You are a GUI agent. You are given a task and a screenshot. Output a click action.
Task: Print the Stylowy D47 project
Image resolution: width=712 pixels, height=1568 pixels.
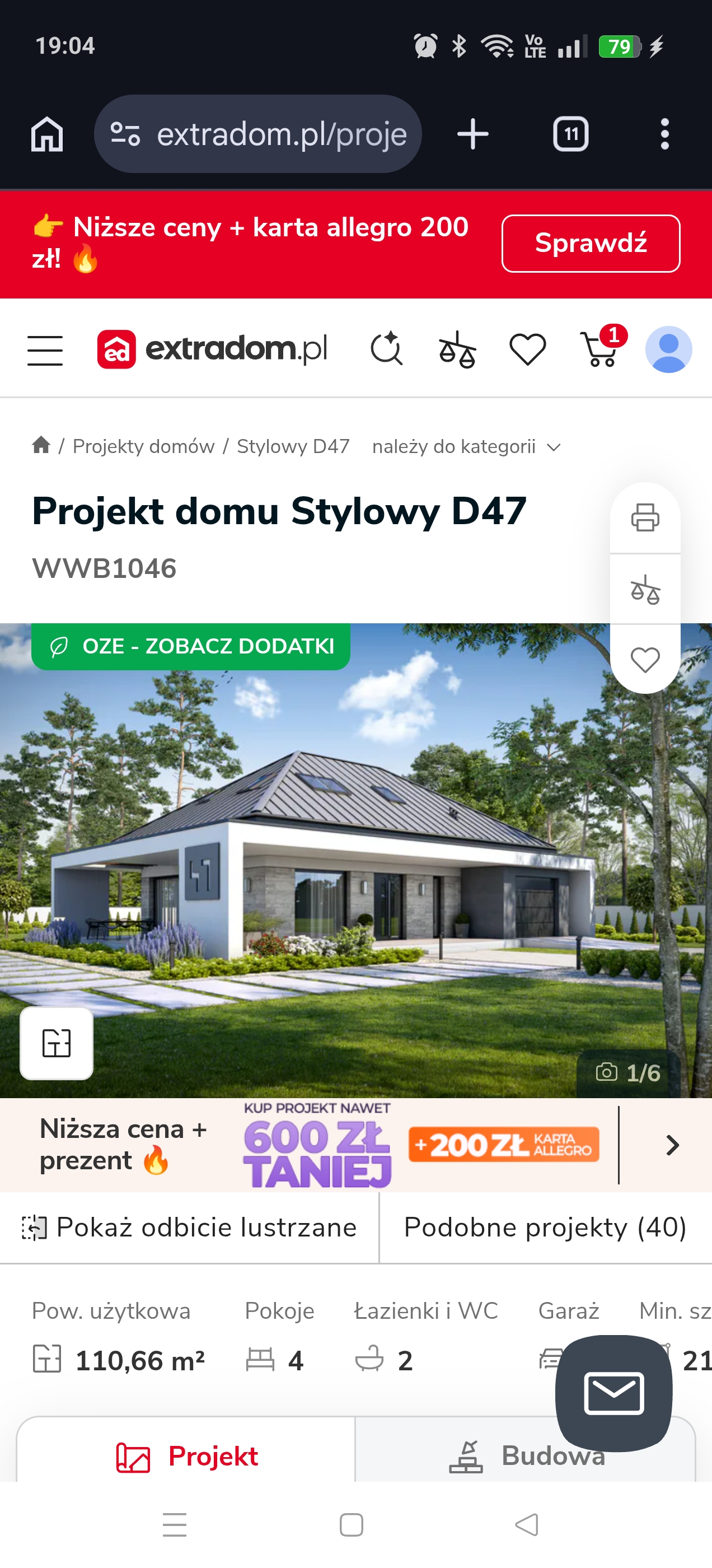(645, 517)
